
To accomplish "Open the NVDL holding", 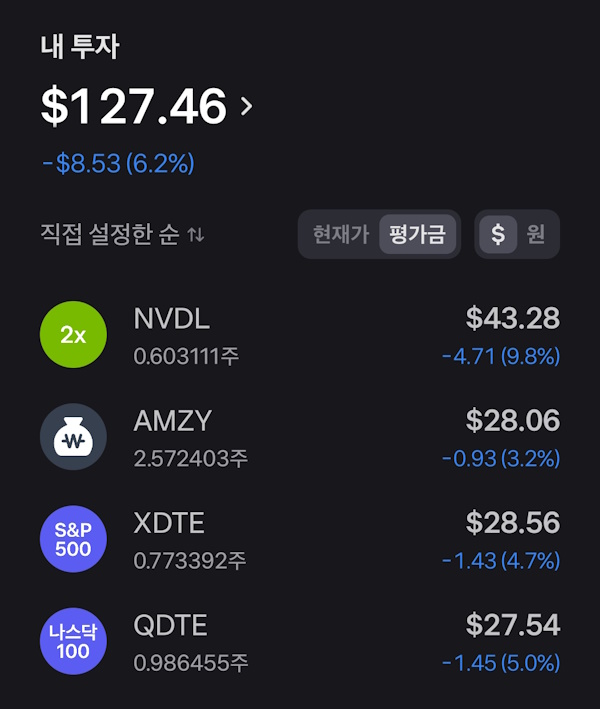I will [x=300, y=335].
